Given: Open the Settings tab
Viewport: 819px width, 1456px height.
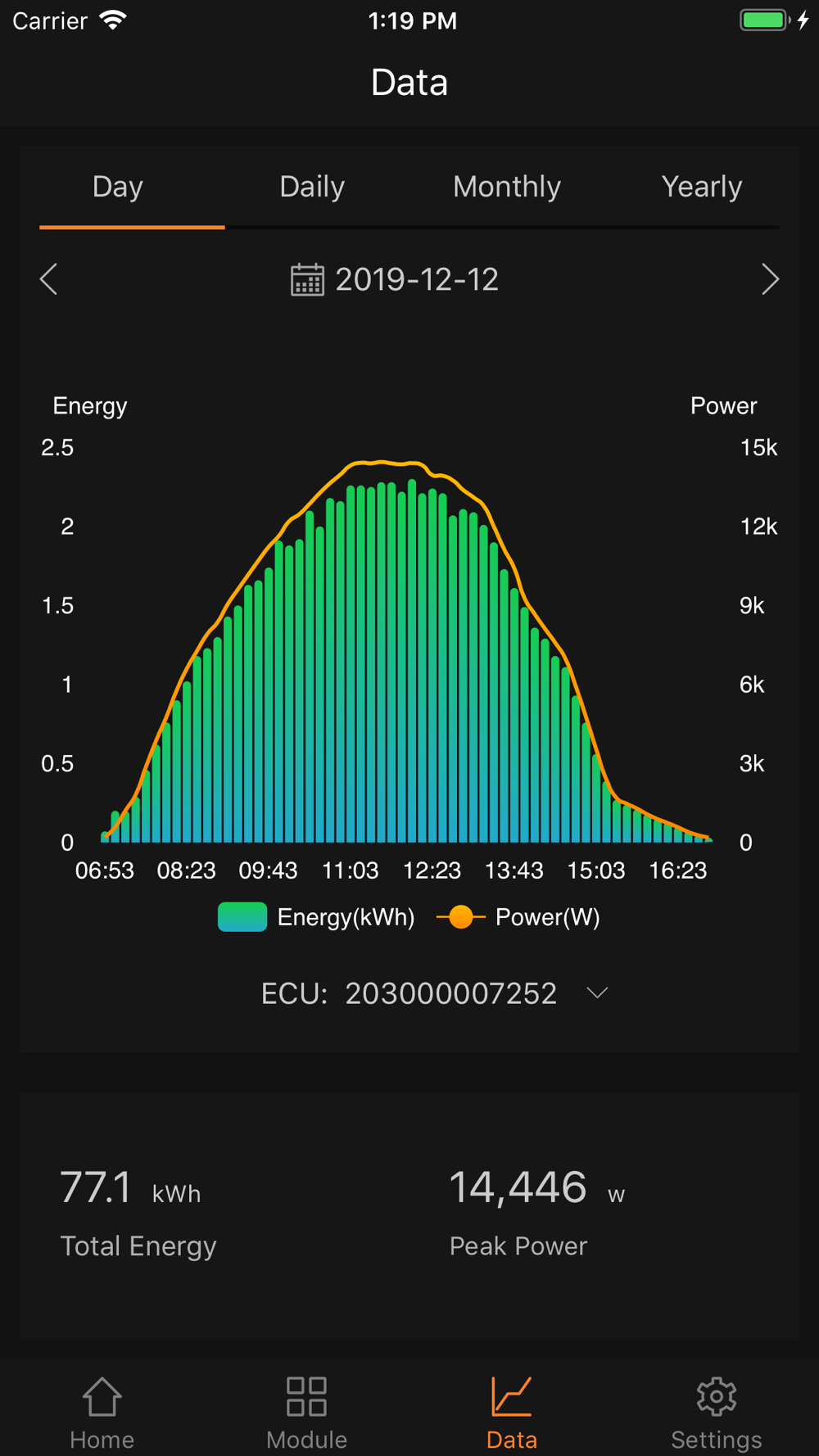Looking at the screenshot, I should point(717,1413).
